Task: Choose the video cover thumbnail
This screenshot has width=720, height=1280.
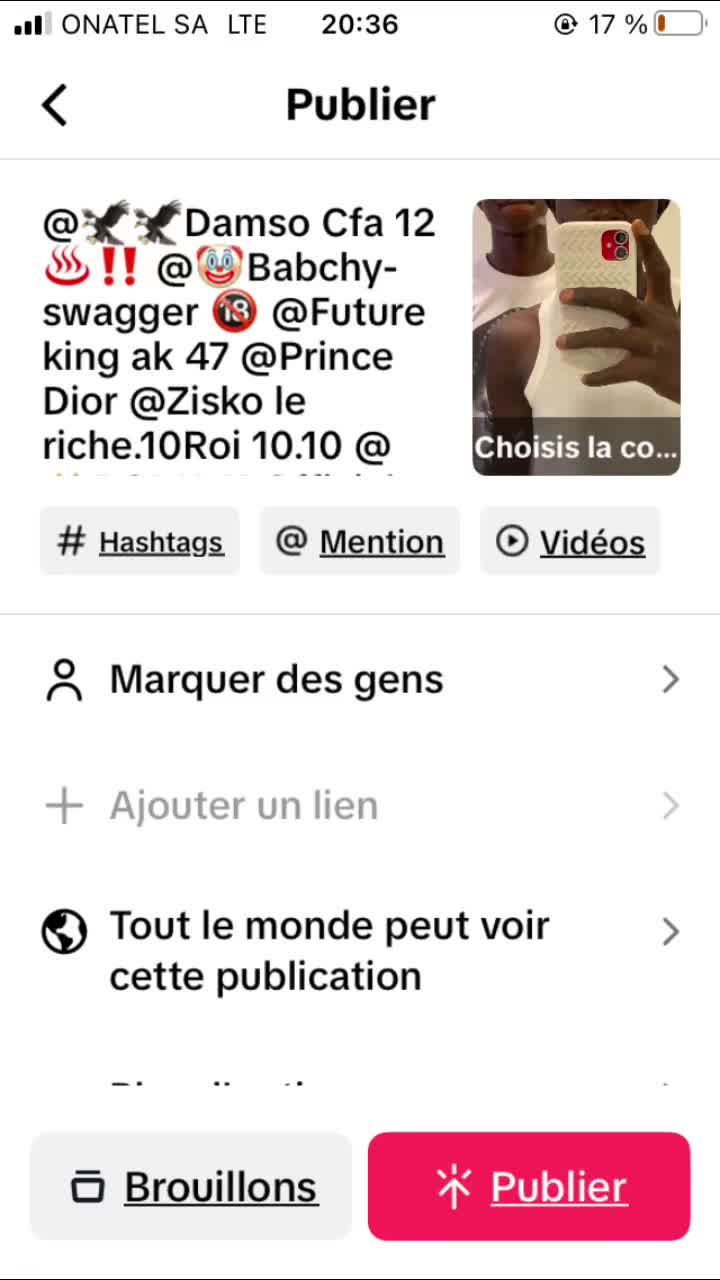Action: [x=576, y=337]
